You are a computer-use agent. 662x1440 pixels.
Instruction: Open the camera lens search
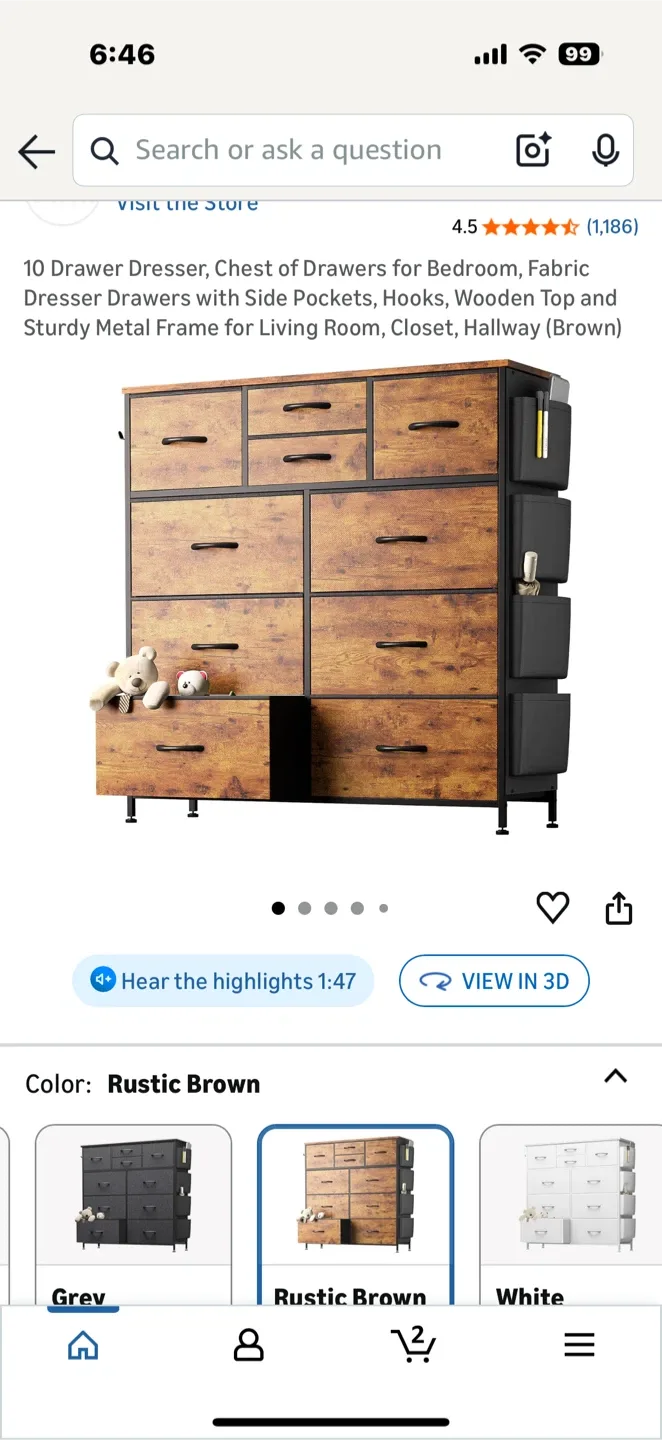click(534, 151)
